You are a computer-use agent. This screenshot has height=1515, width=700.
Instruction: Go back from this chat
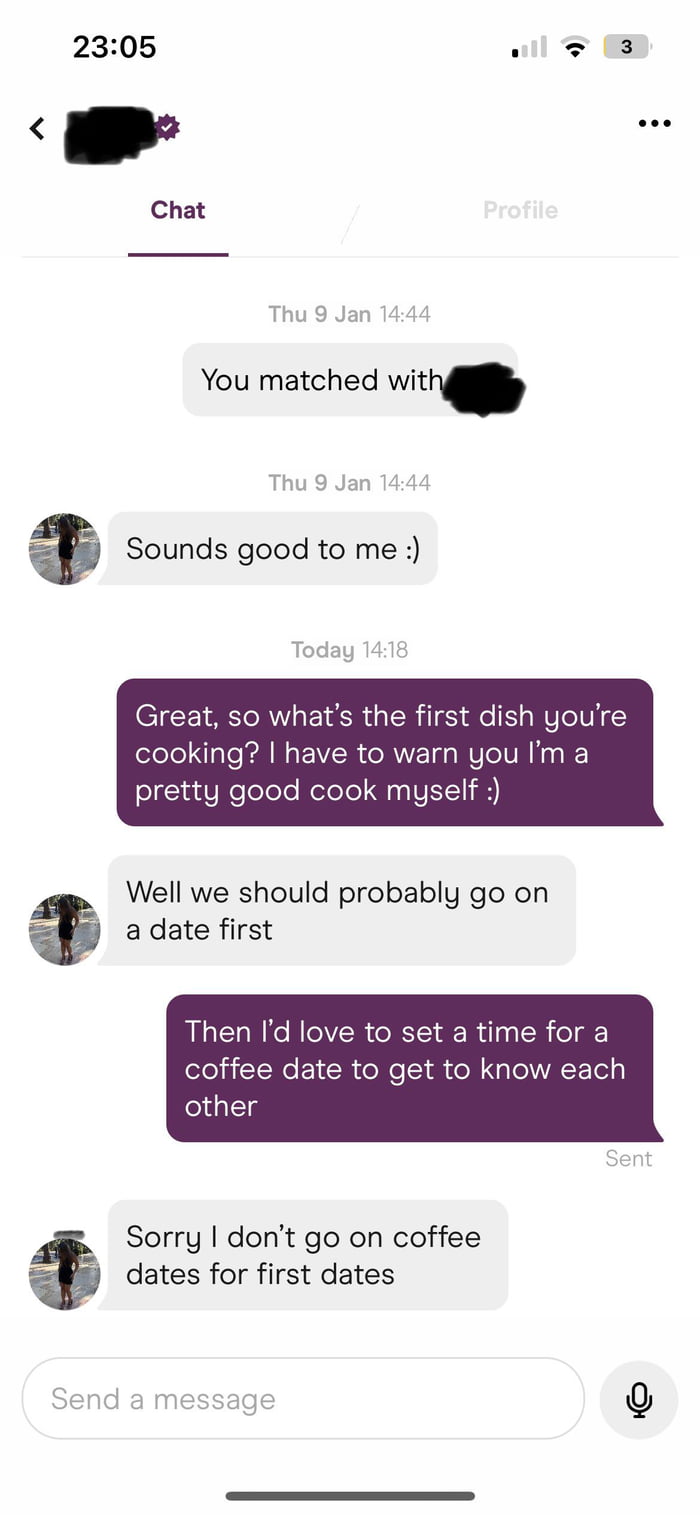37,128
